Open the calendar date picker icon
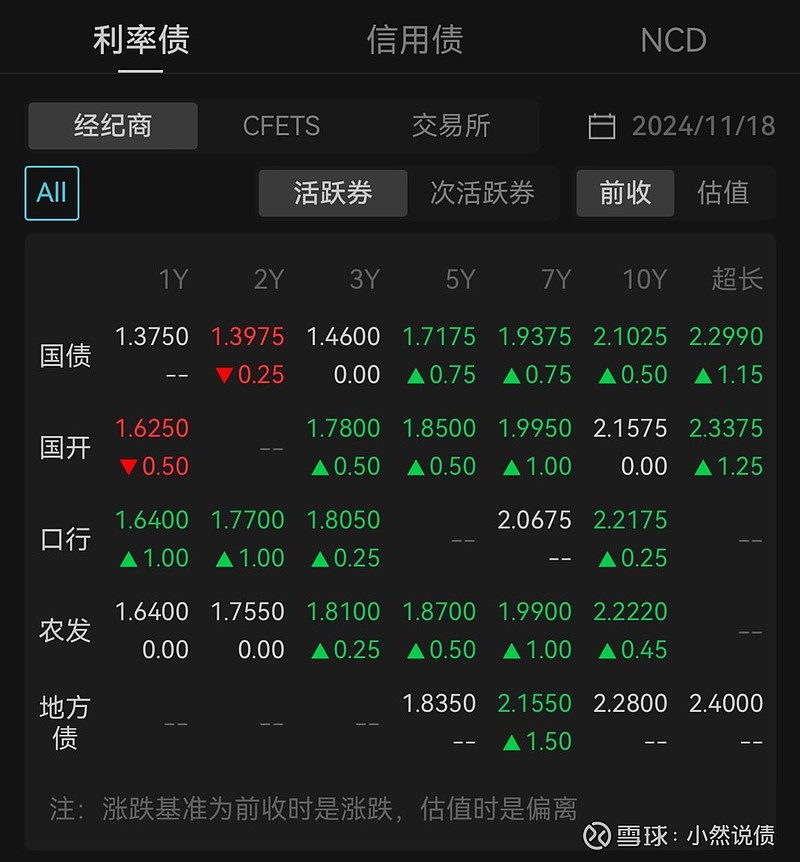The height and width of the screenshot is (862, 800). pos(602,125)
